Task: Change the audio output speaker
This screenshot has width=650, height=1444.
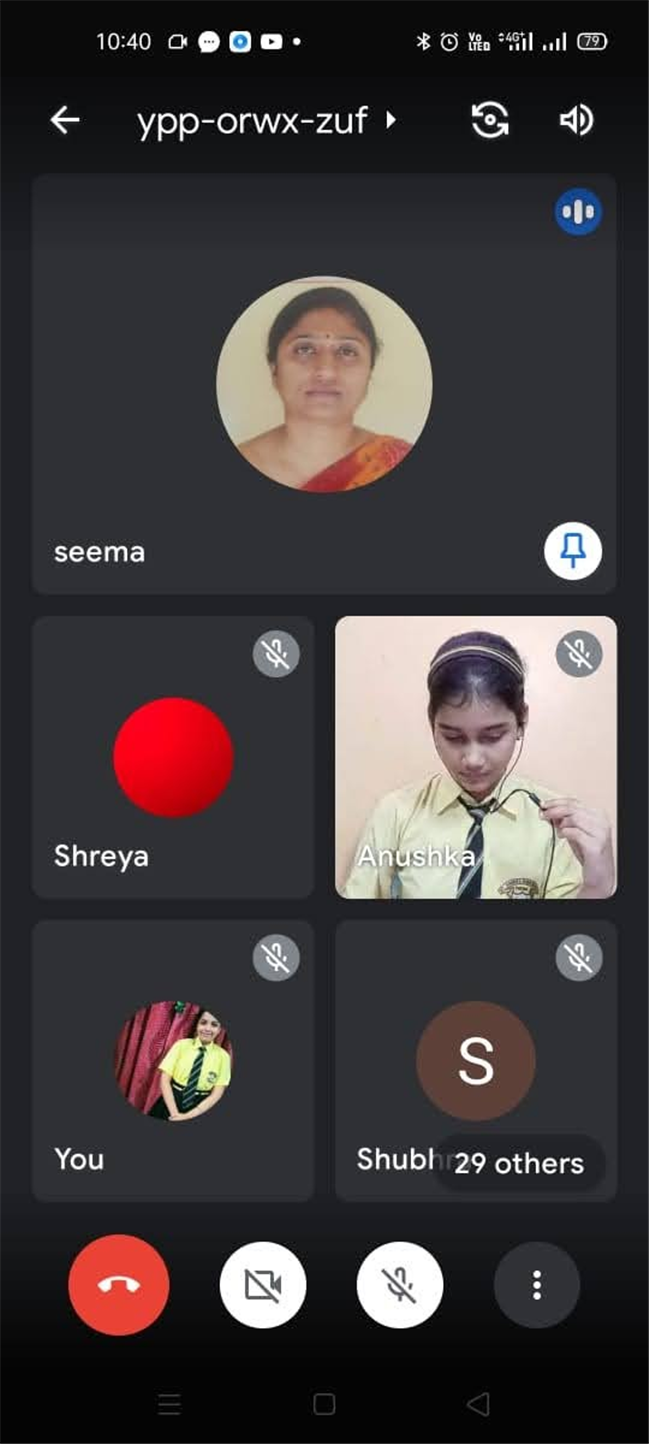Action: [x=576, y=121]
